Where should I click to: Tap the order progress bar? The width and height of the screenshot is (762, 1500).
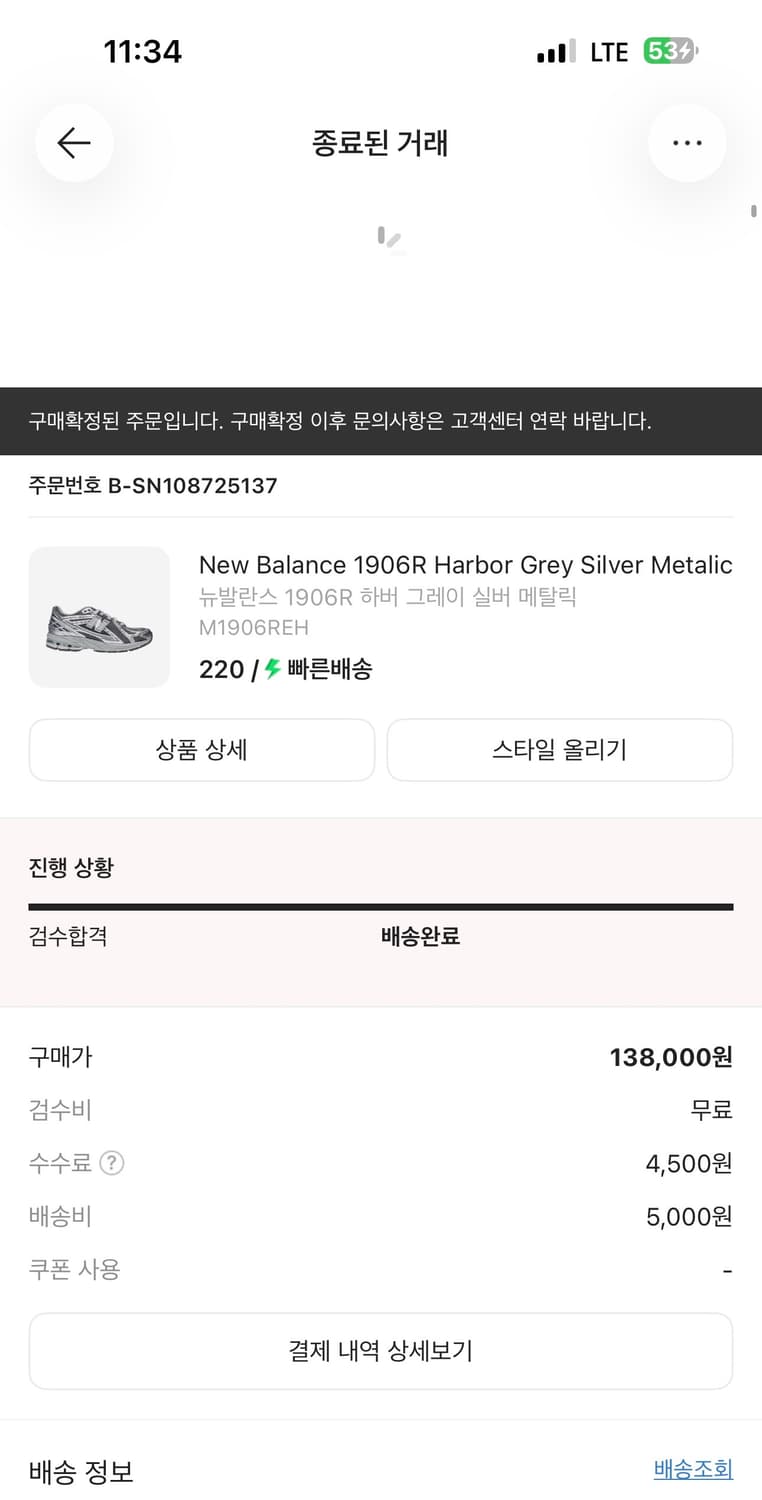380,905
